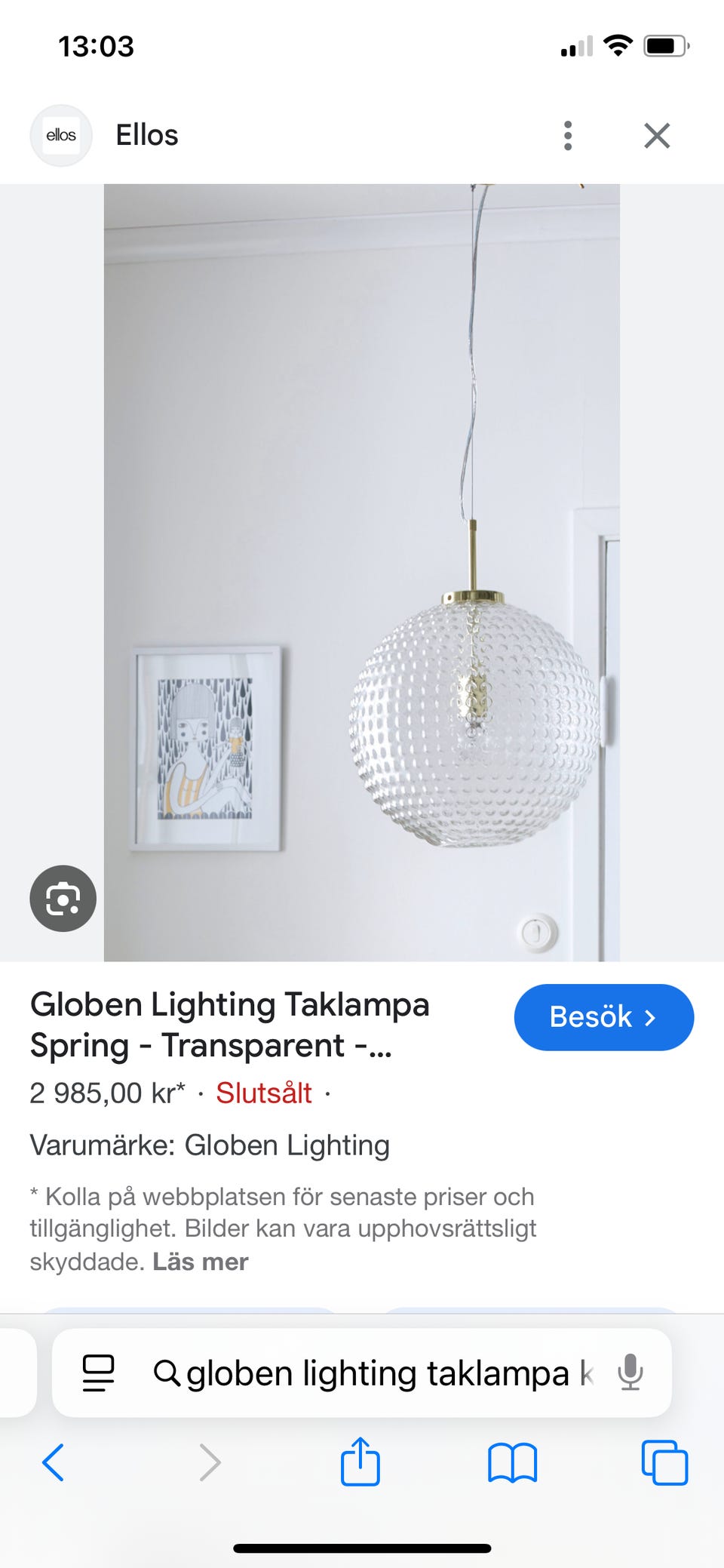Tap the magnifying glass search icon
This screenshot has width=724, height=1568.
167,1373
